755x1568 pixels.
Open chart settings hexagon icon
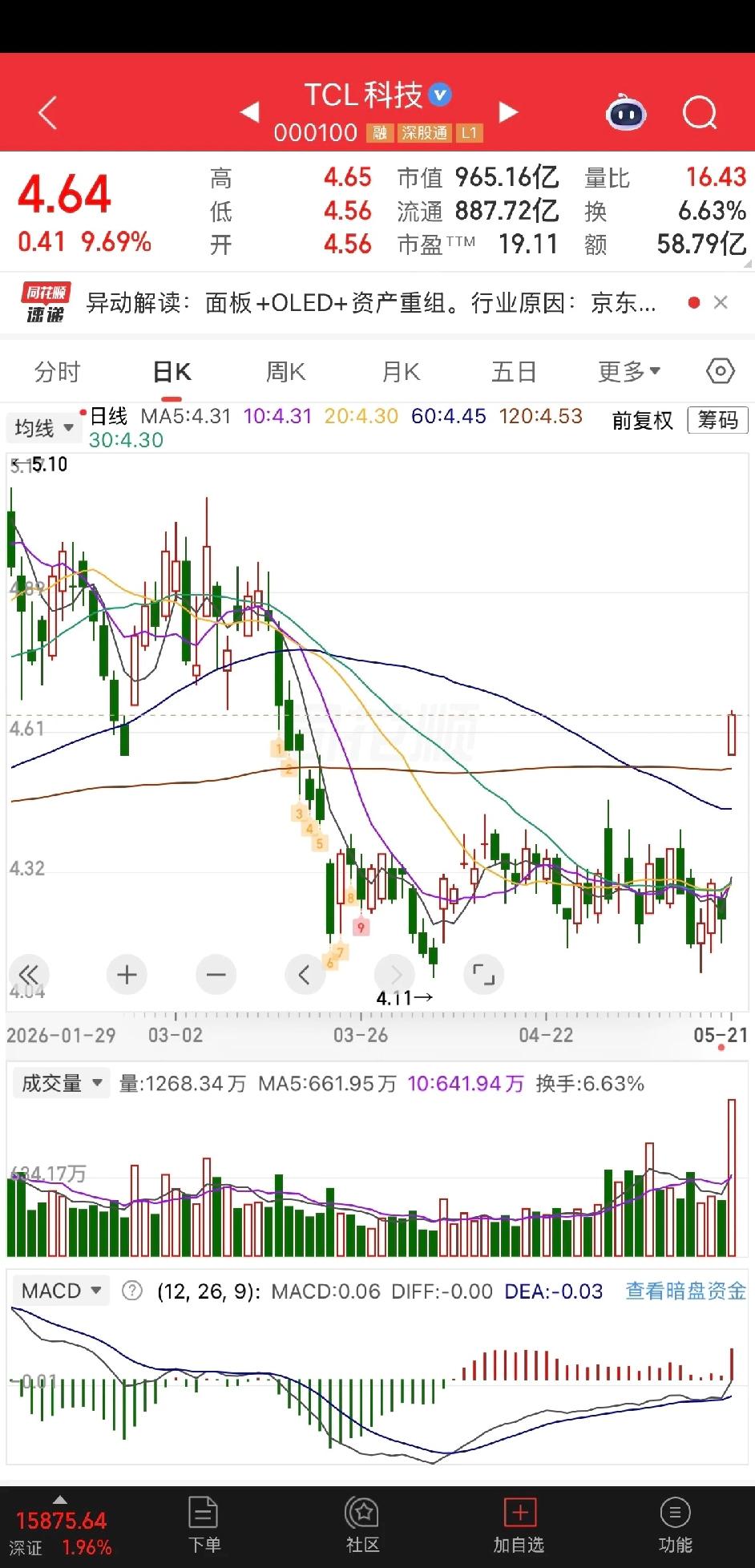tap(721, 371)
